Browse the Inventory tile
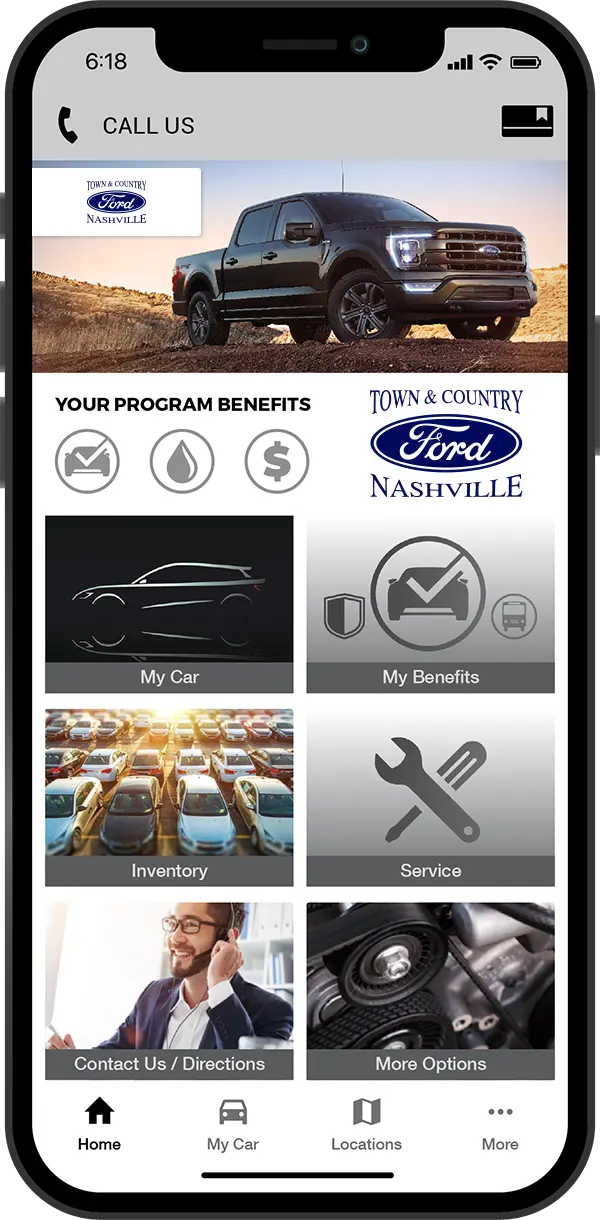This screenshot has width=600, height=1220. click(x=169, y=797)
